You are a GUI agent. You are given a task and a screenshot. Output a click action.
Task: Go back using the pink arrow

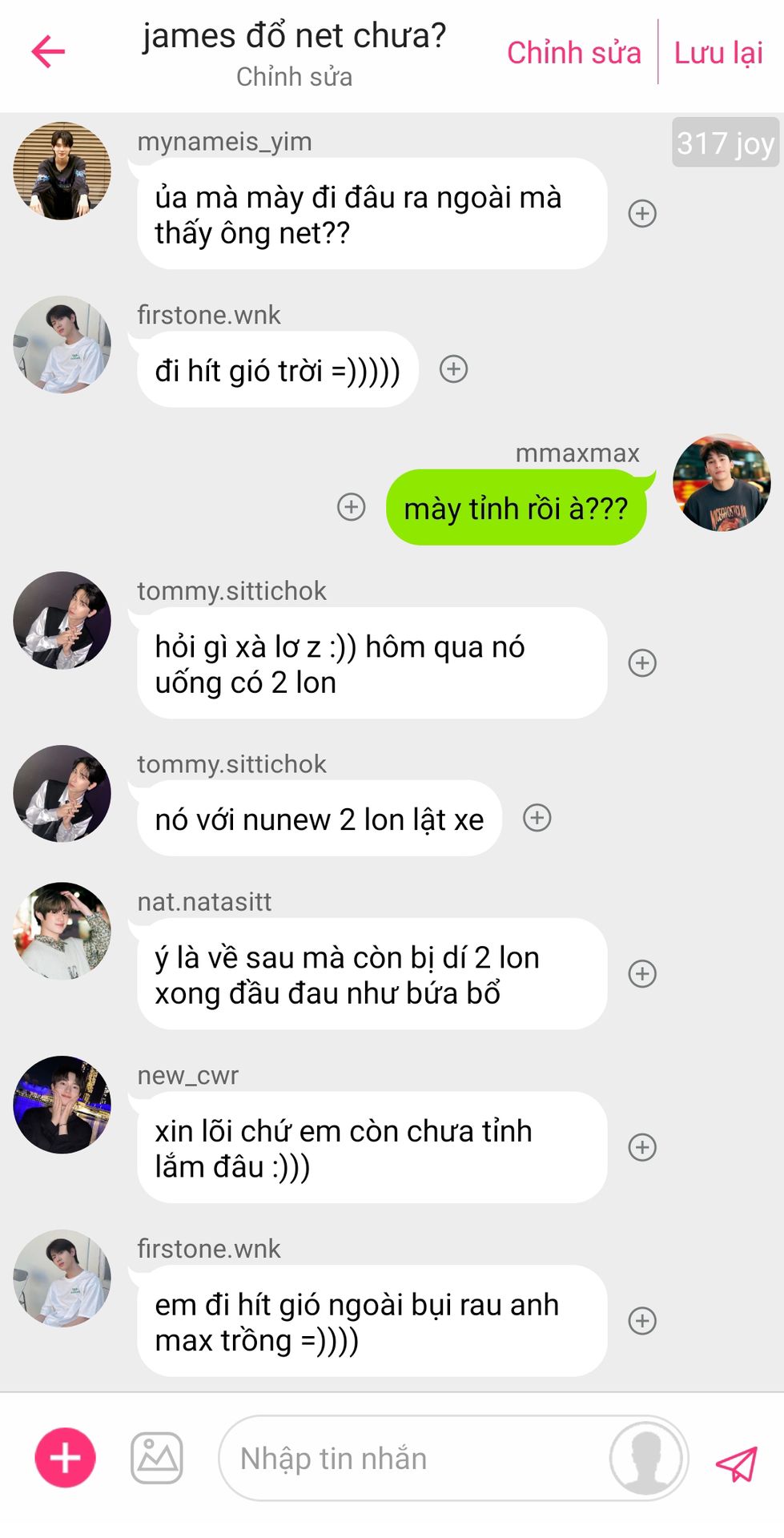pos(48,52)
